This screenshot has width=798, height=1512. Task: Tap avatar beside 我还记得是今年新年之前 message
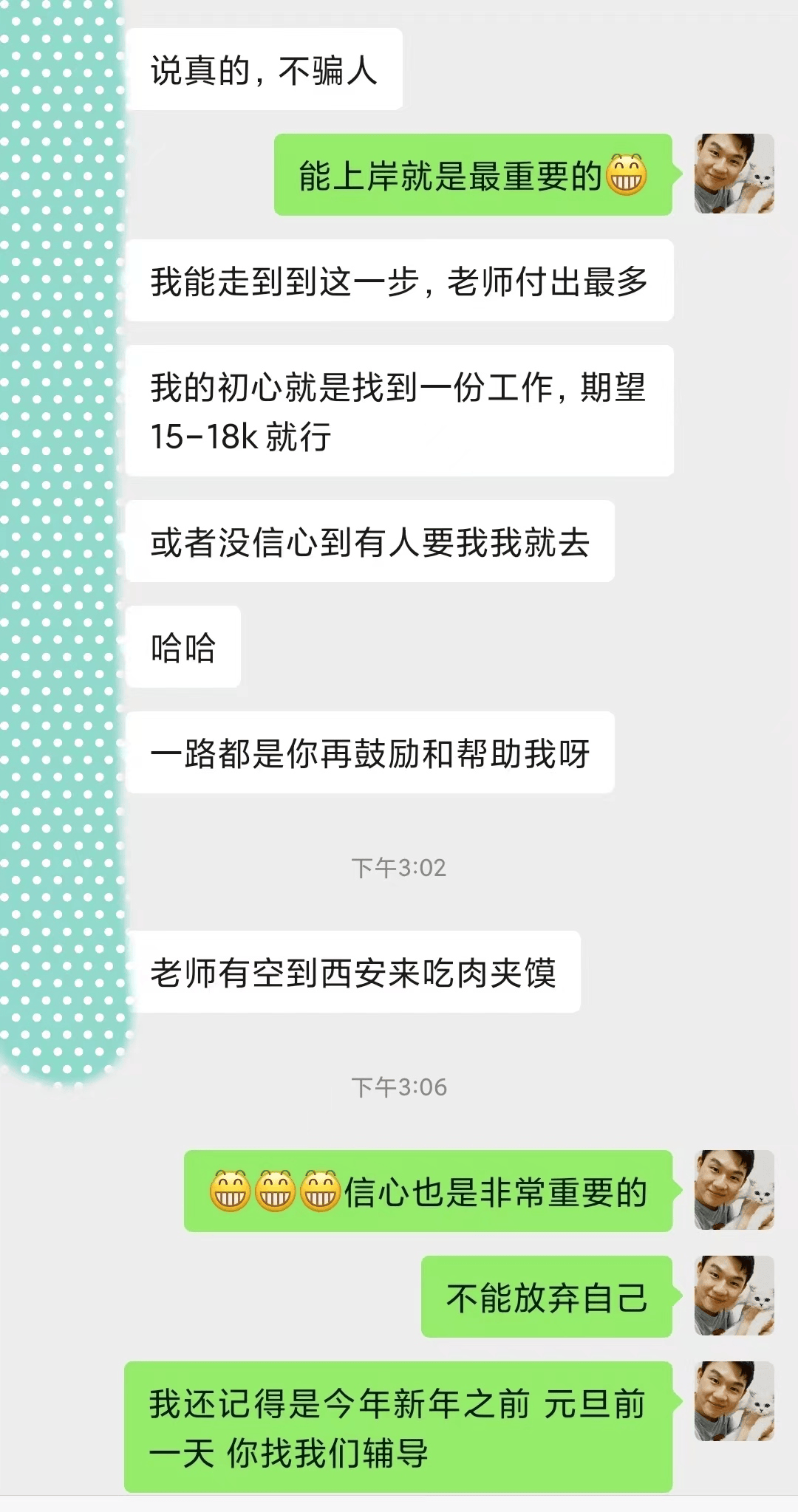734,1401
